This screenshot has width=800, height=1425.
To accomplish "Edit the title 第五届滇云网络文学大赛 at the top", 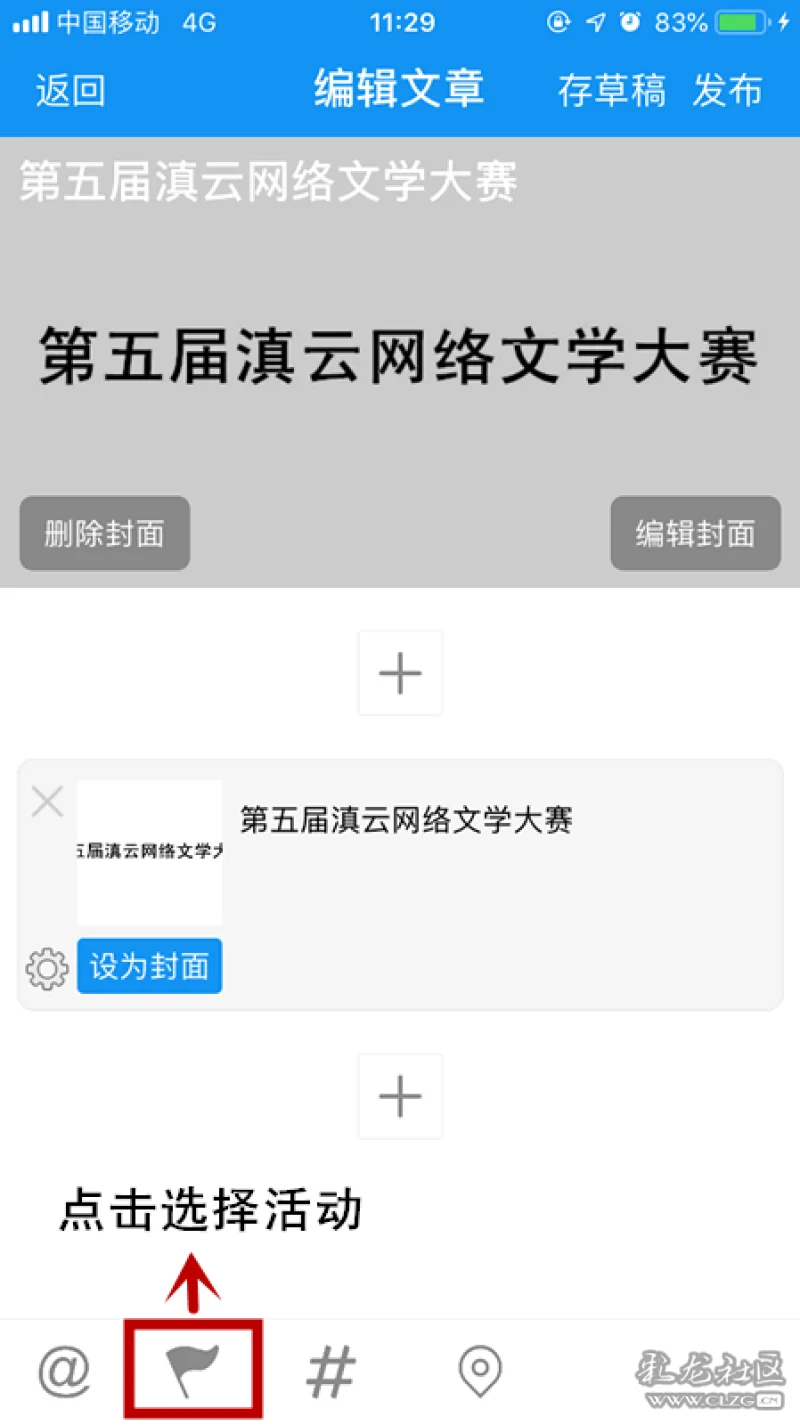I will pos(268,184).
